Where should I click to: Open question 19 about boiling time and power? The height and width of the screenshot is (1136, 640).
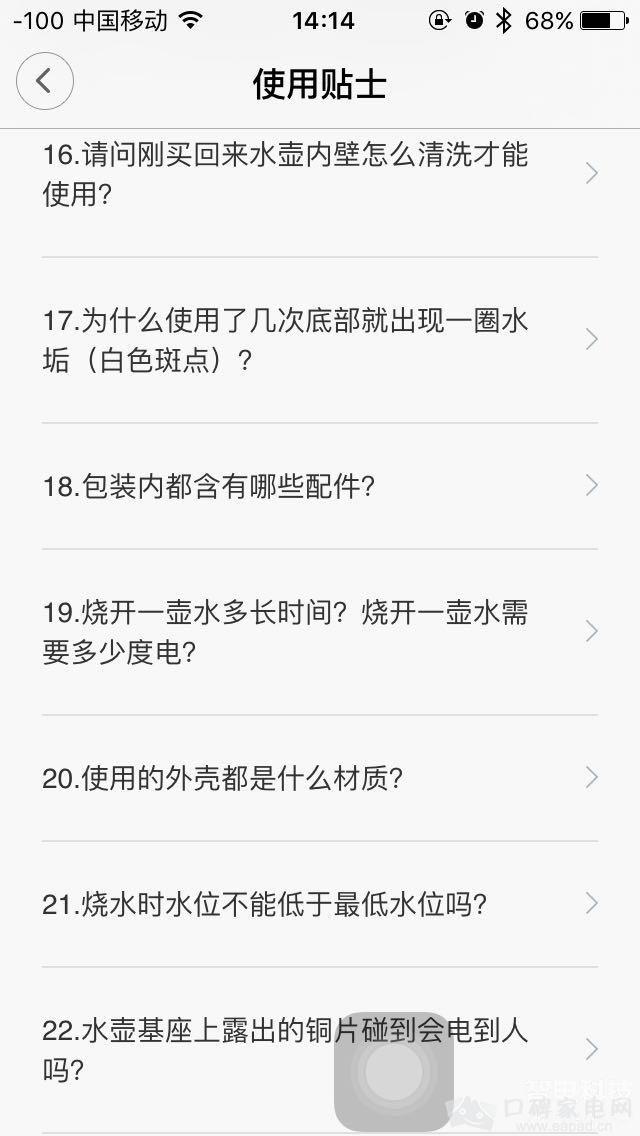(320, 632)
